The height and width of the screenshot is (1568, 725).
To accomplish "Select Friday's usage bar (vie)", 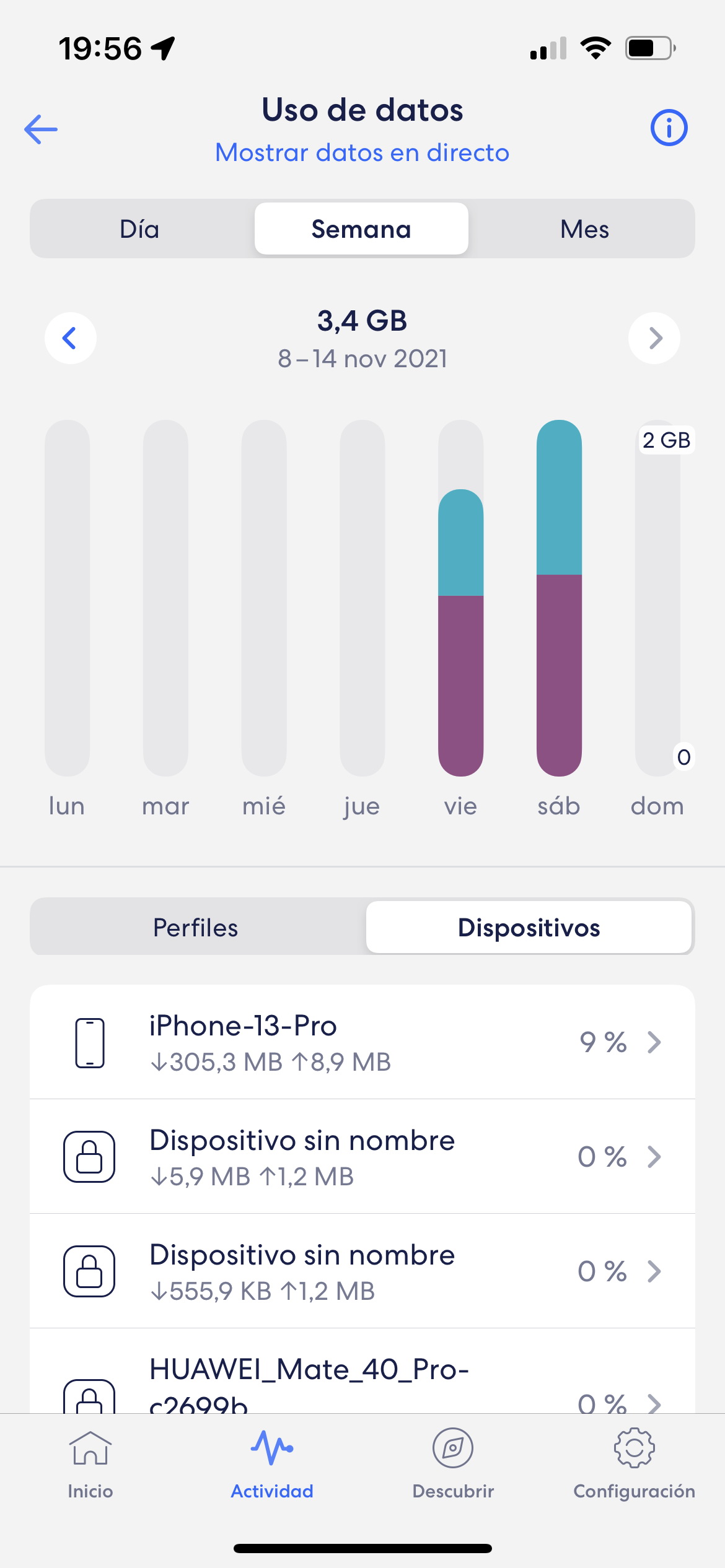I will click(x=460, y=632).
